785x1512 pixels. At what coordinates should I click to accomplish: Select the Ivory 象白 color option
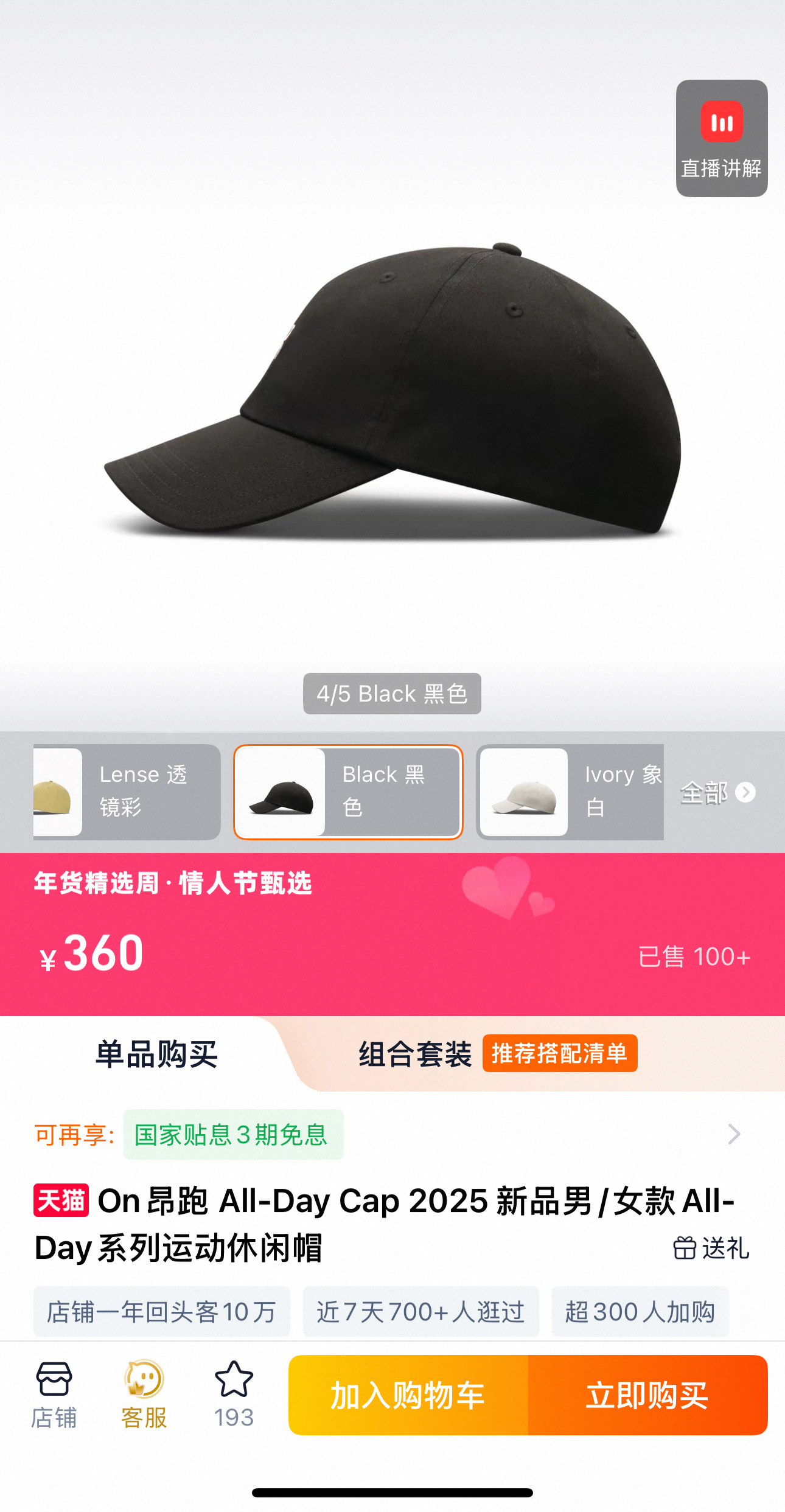[570, 792]
